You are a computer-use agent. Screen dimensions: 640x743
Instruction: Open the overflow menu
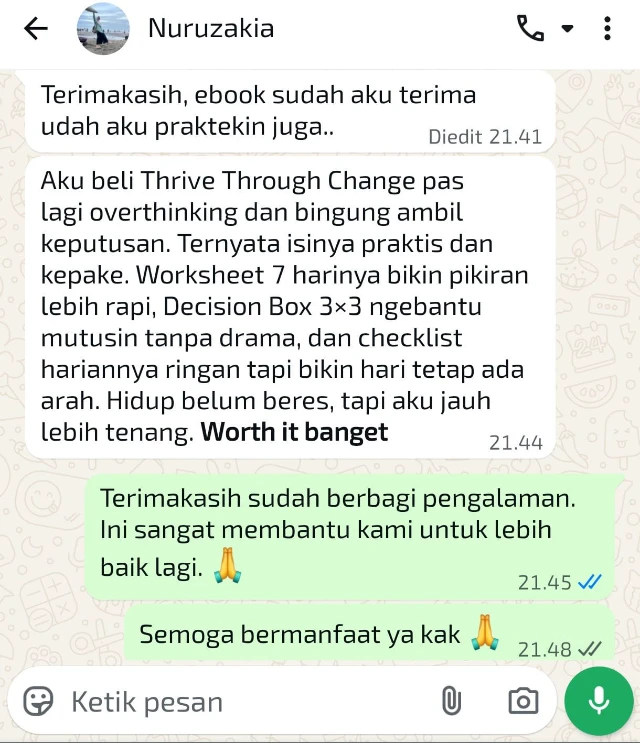coord(607,29)
